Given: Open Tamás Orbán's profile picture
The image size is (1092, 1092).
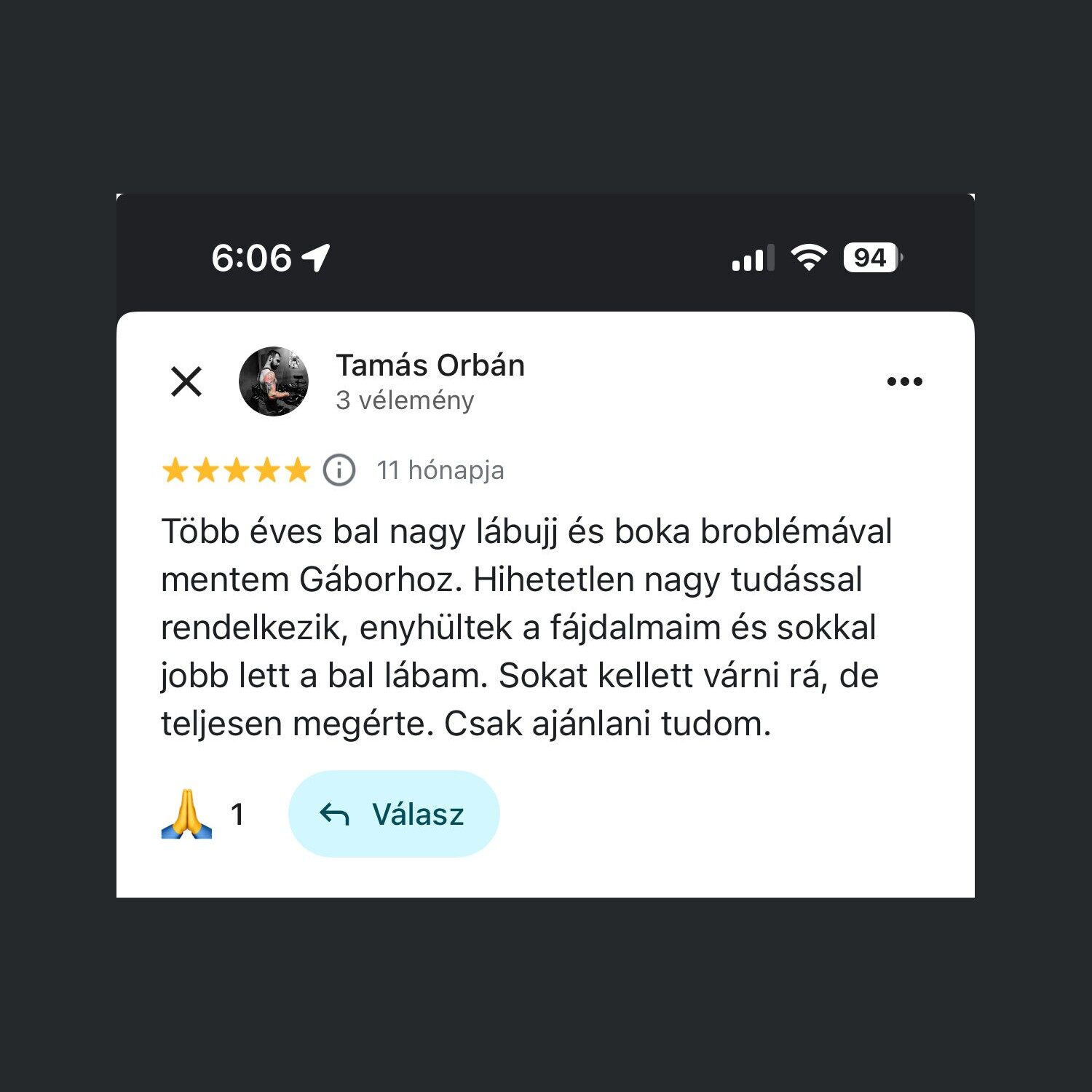Looking at the screenshot, I should [274, 381].
